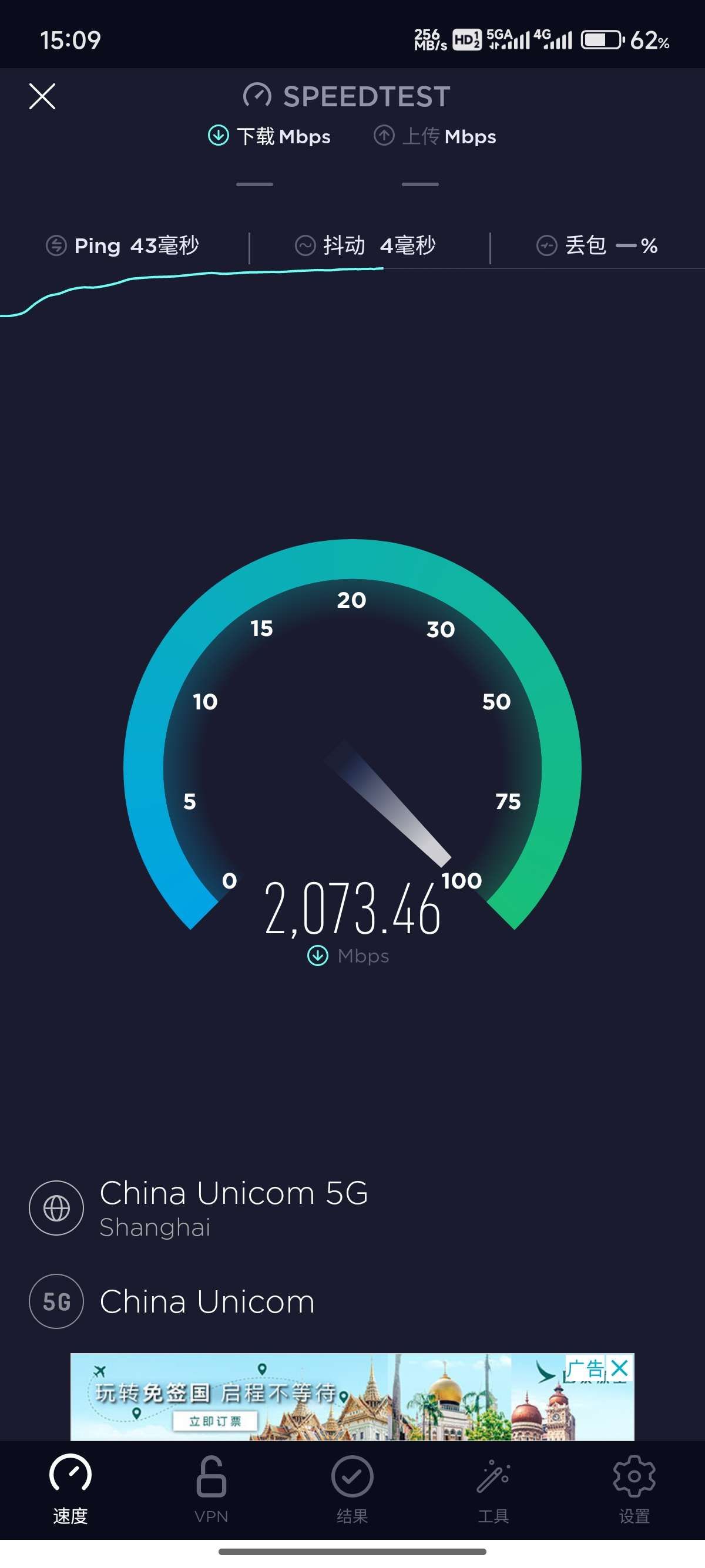Tap the 立即订票 ad button
This screenshot has height=1568, width=705.
(215, 1421)
